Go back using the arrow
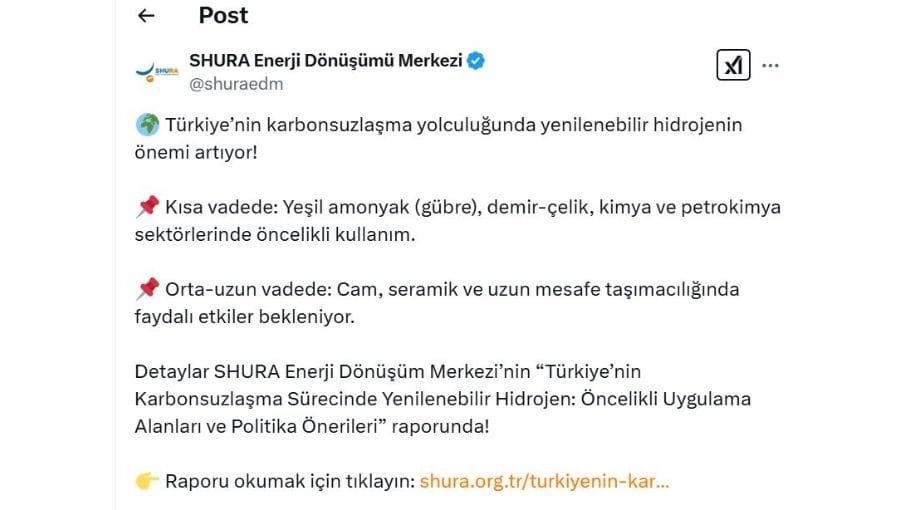This screenshot has height=510, width=900. coord(146,15)
